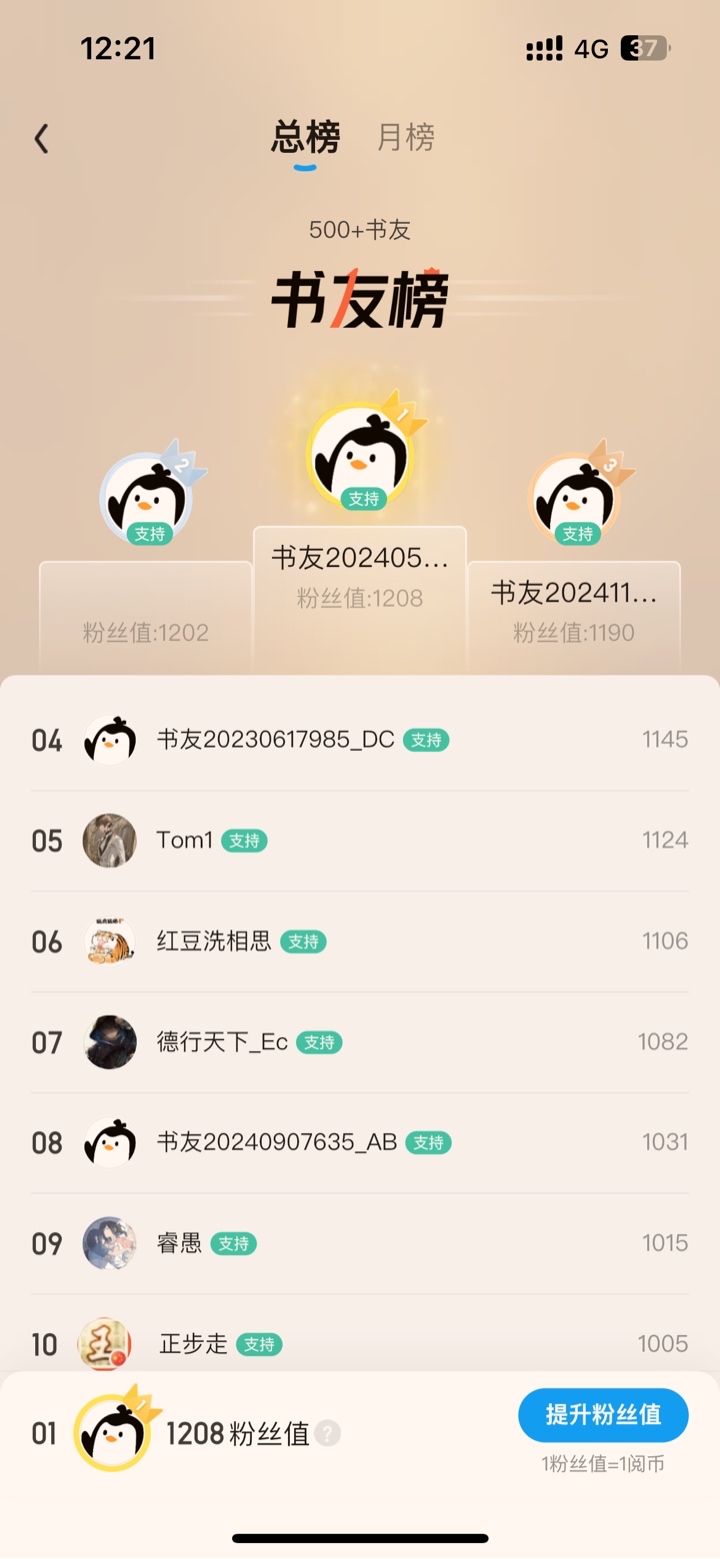Viewport: 720px width, 1559px height.
Task: Open rank 04 user 书友20230617985_DC
Action: (x=275, y=740)
